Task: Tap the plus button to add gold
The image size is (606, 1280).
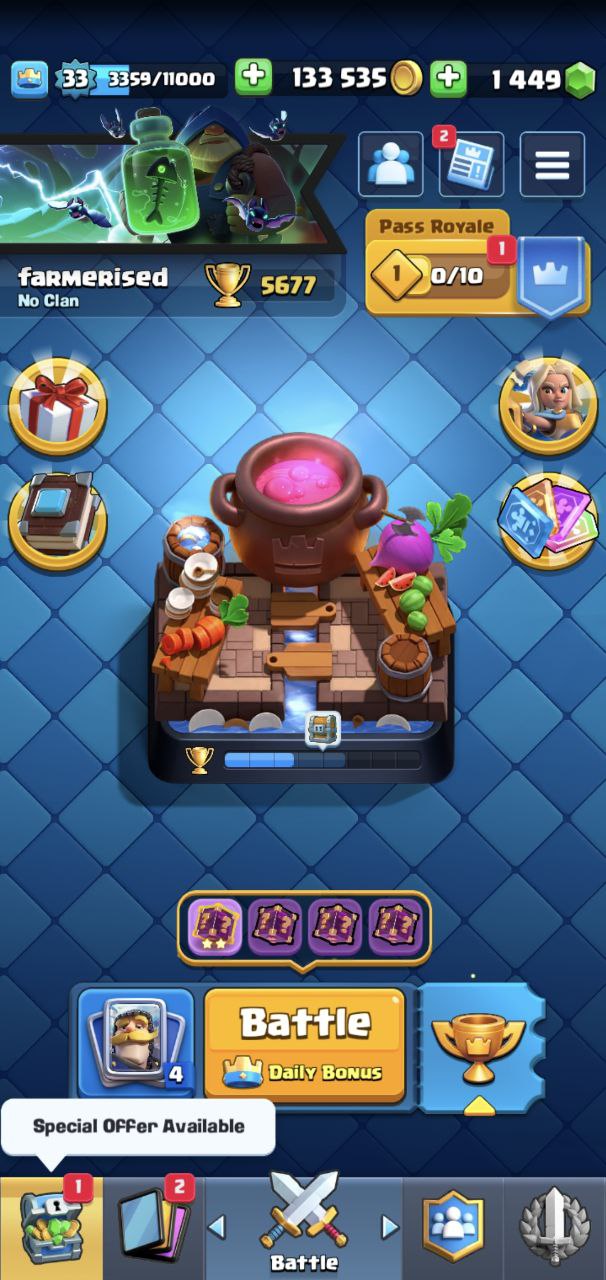Action: [x=253, y=78]
